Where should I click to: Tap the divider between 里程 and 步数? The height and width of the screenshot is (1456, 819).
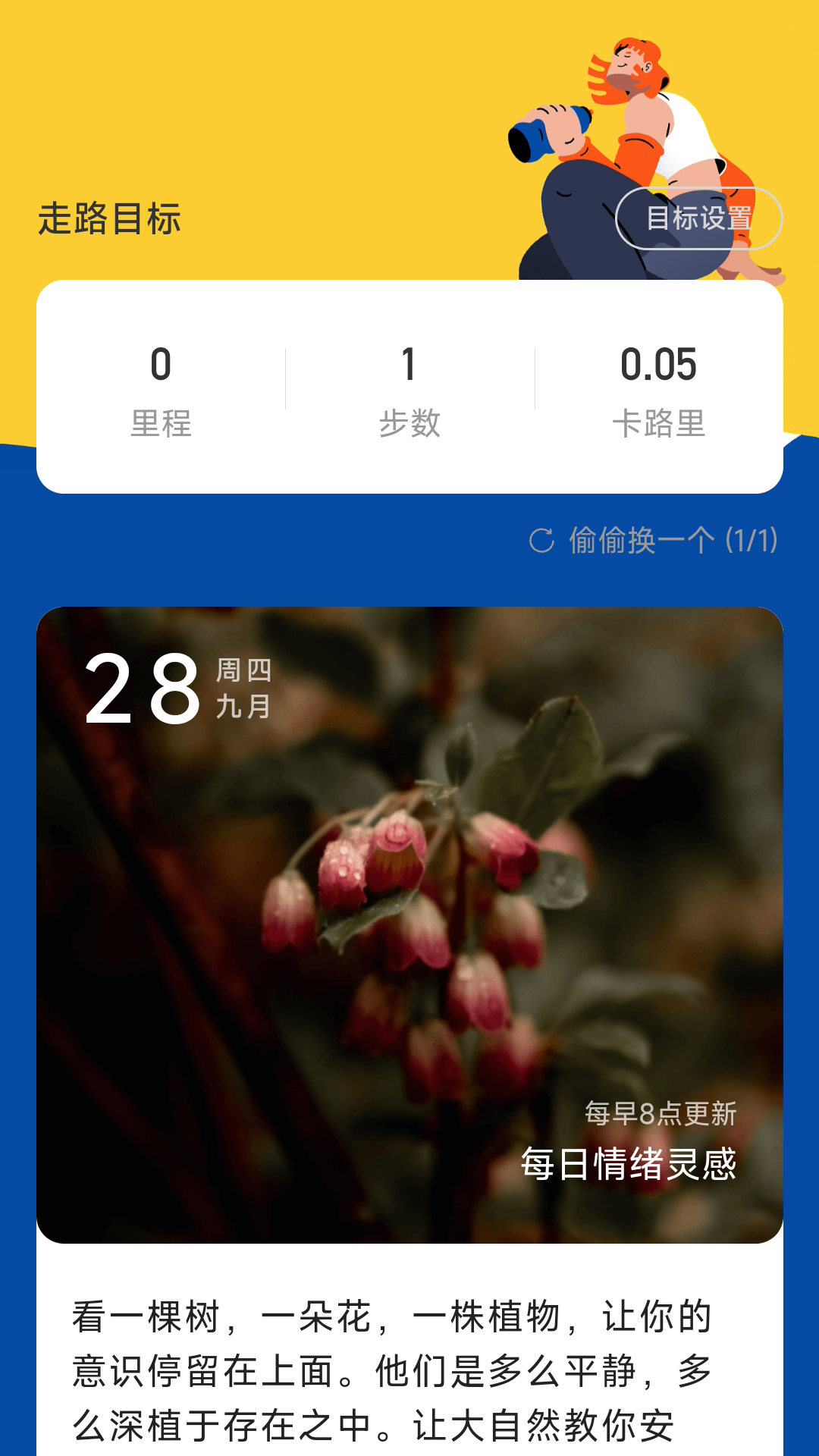[284, 387]
